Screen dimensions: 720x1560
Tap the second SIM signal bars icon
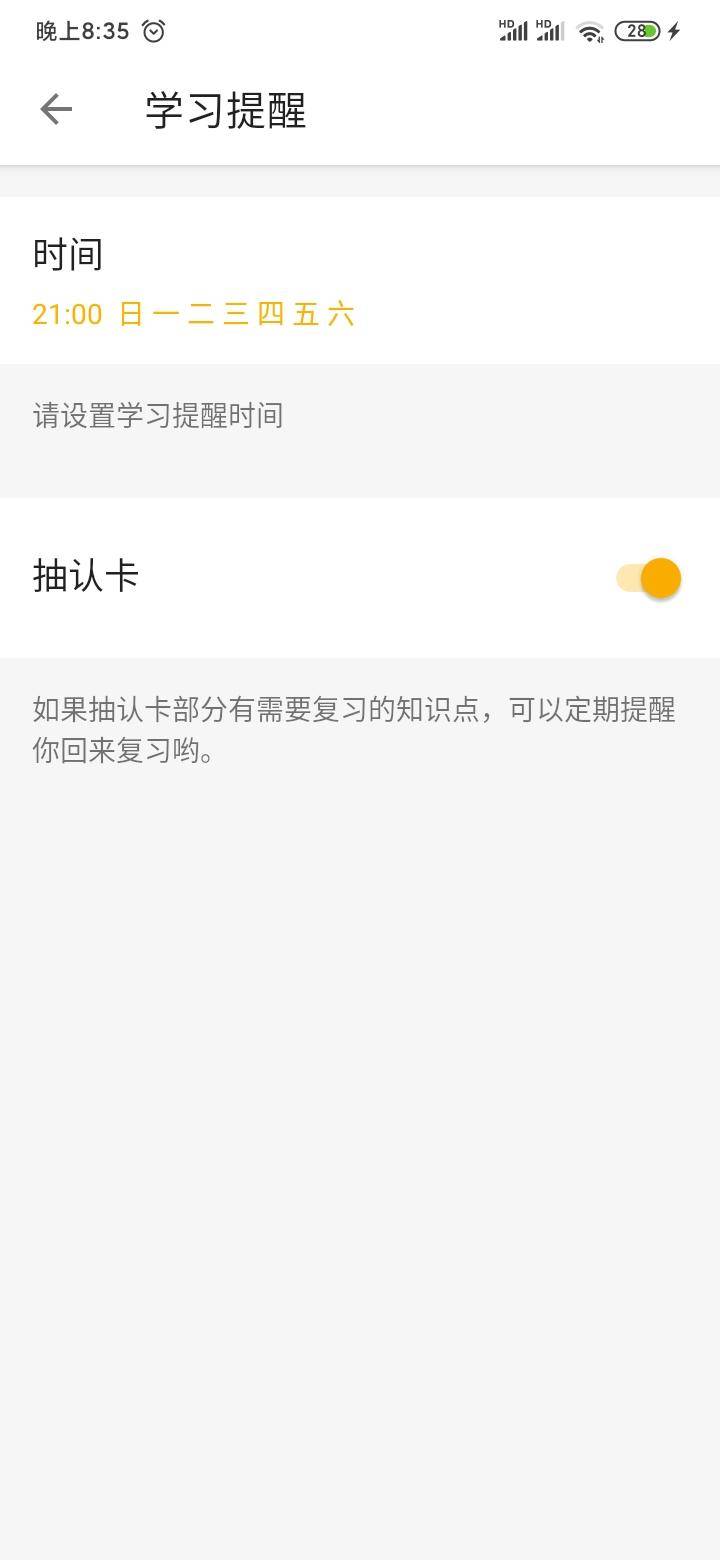[549, 31]
